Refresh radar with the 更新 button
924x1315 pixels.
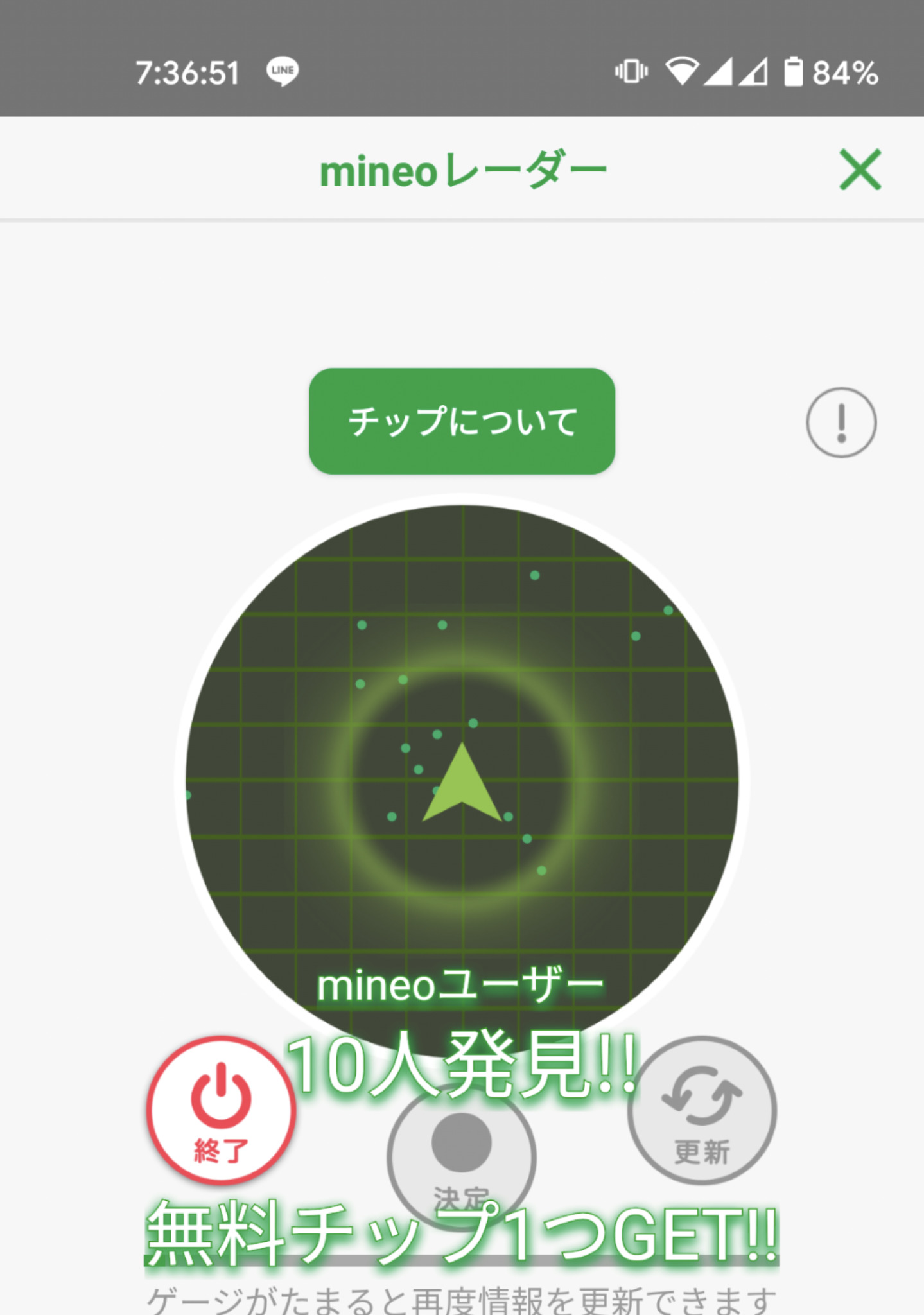pyautogui.click(x=702, y=1111)
